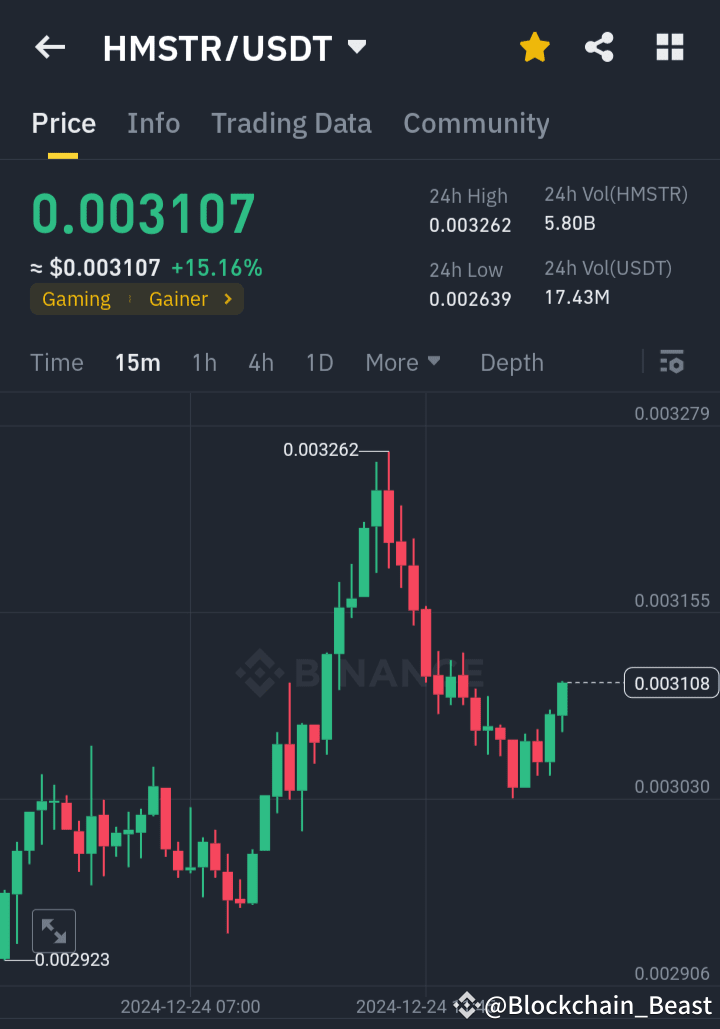Click the Gaming tag link
Image resolution: width=720 pixels, height=1029 pixels.
point(77,298)
